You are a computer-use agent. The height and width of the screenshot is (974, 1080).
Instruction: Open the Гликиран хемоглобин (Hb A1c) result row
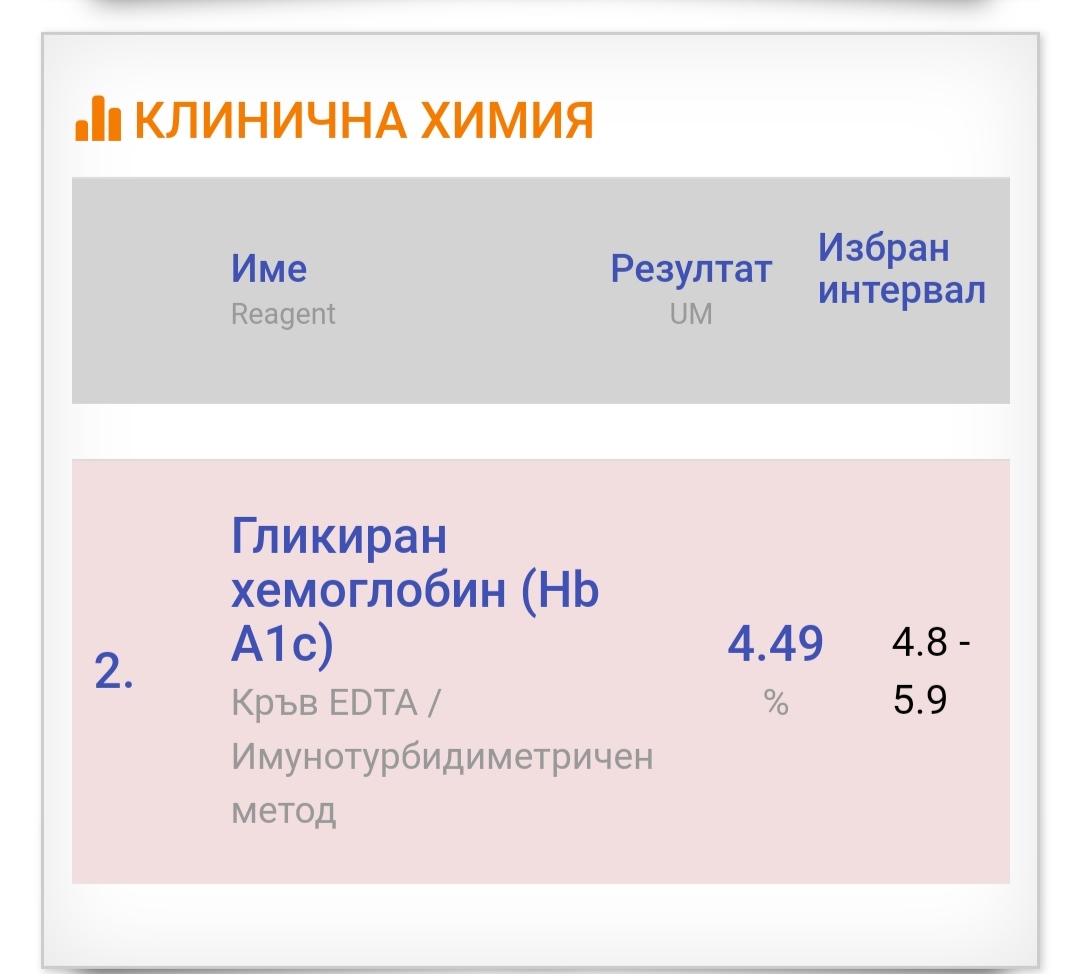tap(414, 592)
